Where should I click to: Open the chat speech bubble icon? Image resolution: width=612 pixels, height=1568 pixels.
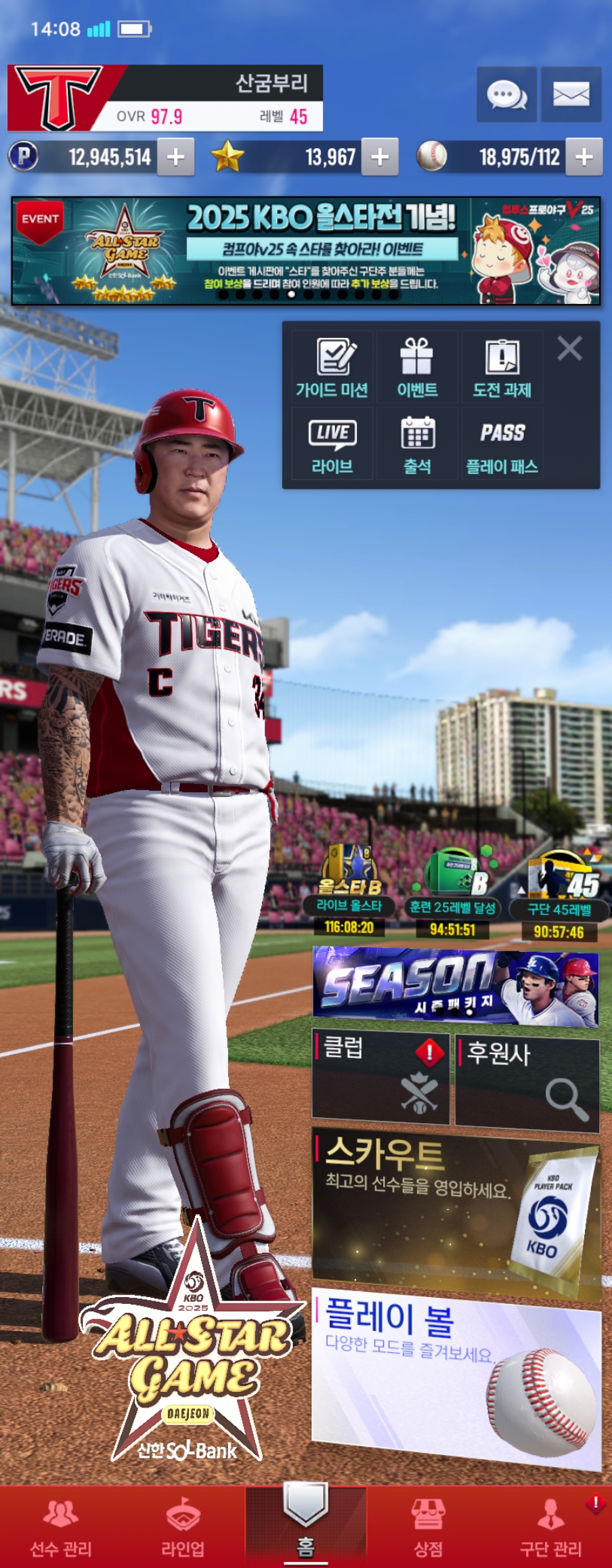506,95
